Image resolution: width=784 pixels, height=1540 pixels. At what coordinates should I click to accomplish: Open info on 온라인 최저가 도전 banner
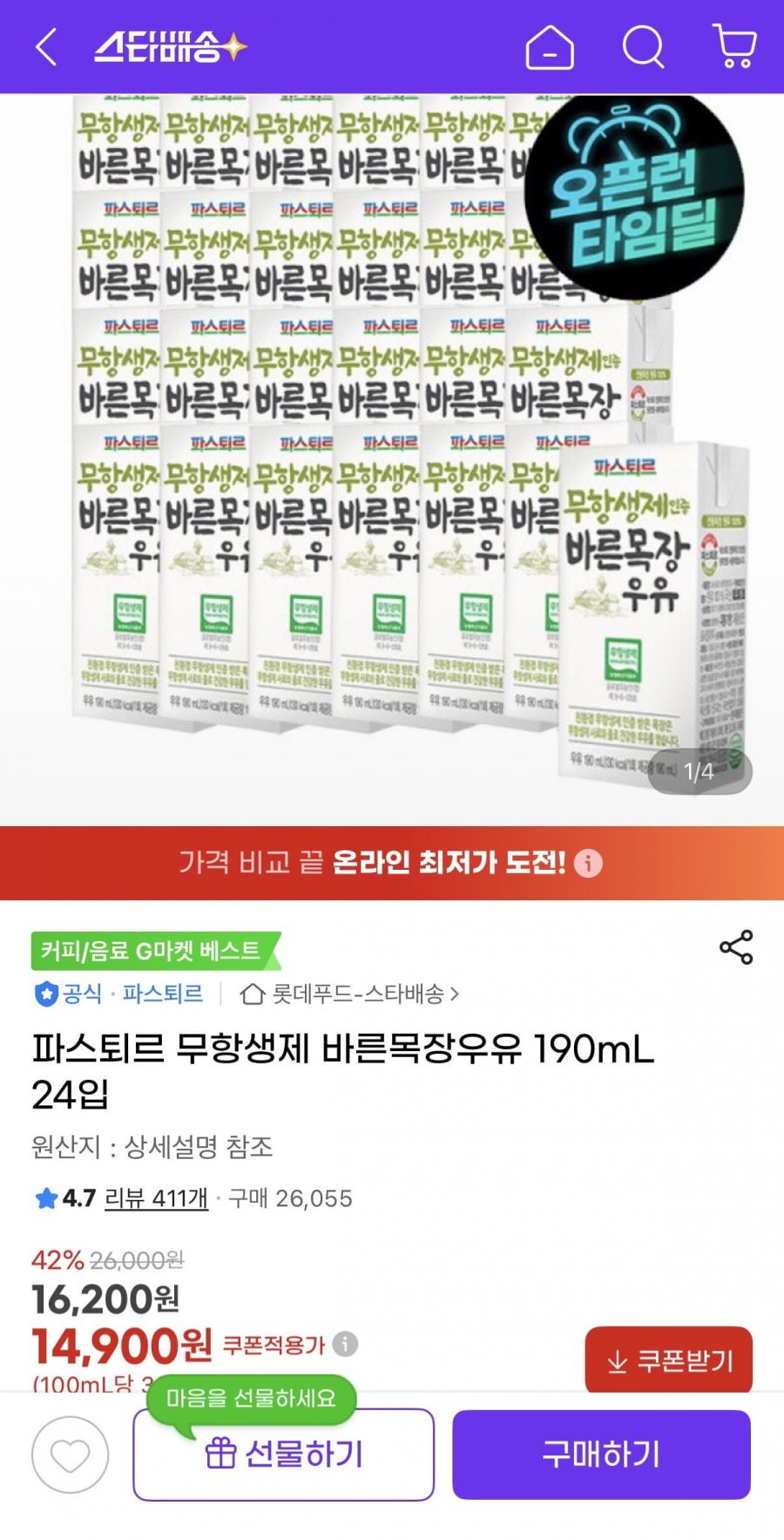click(589, 864)
